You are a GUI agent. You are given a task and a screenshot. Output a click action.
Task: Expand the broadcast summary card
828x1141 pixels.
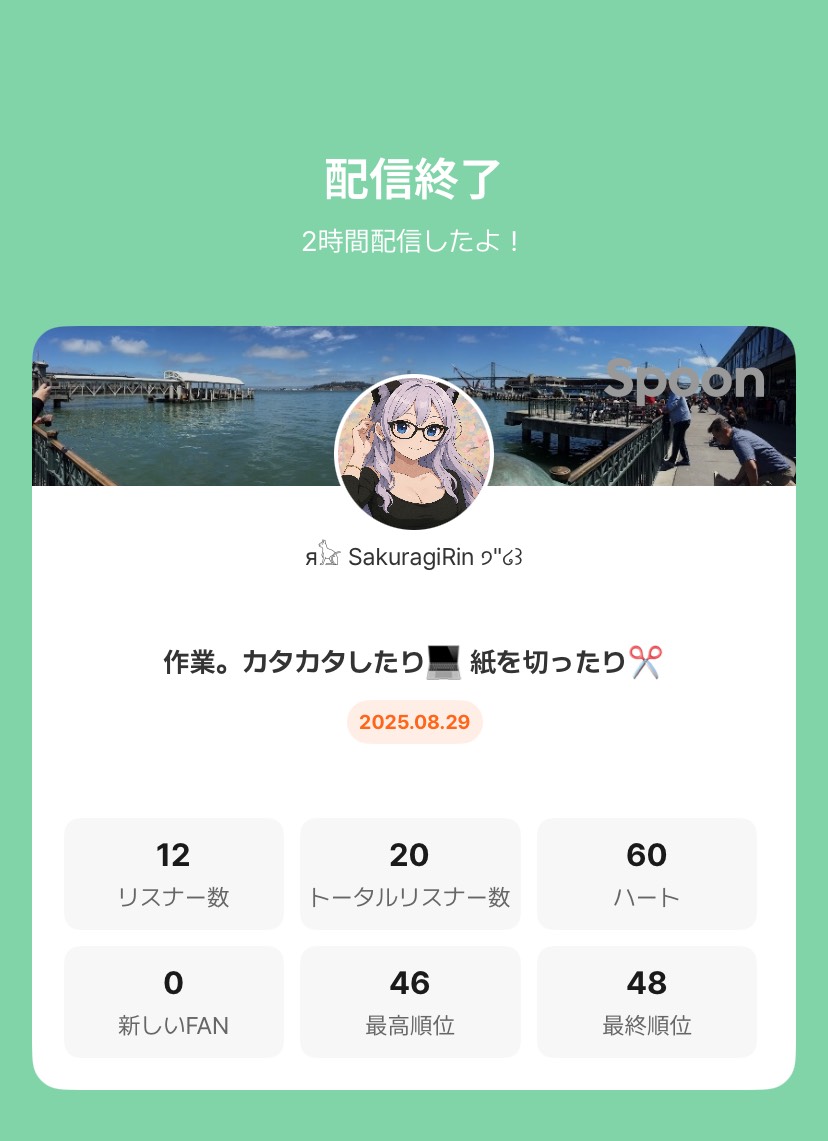(x=414, y=780)
